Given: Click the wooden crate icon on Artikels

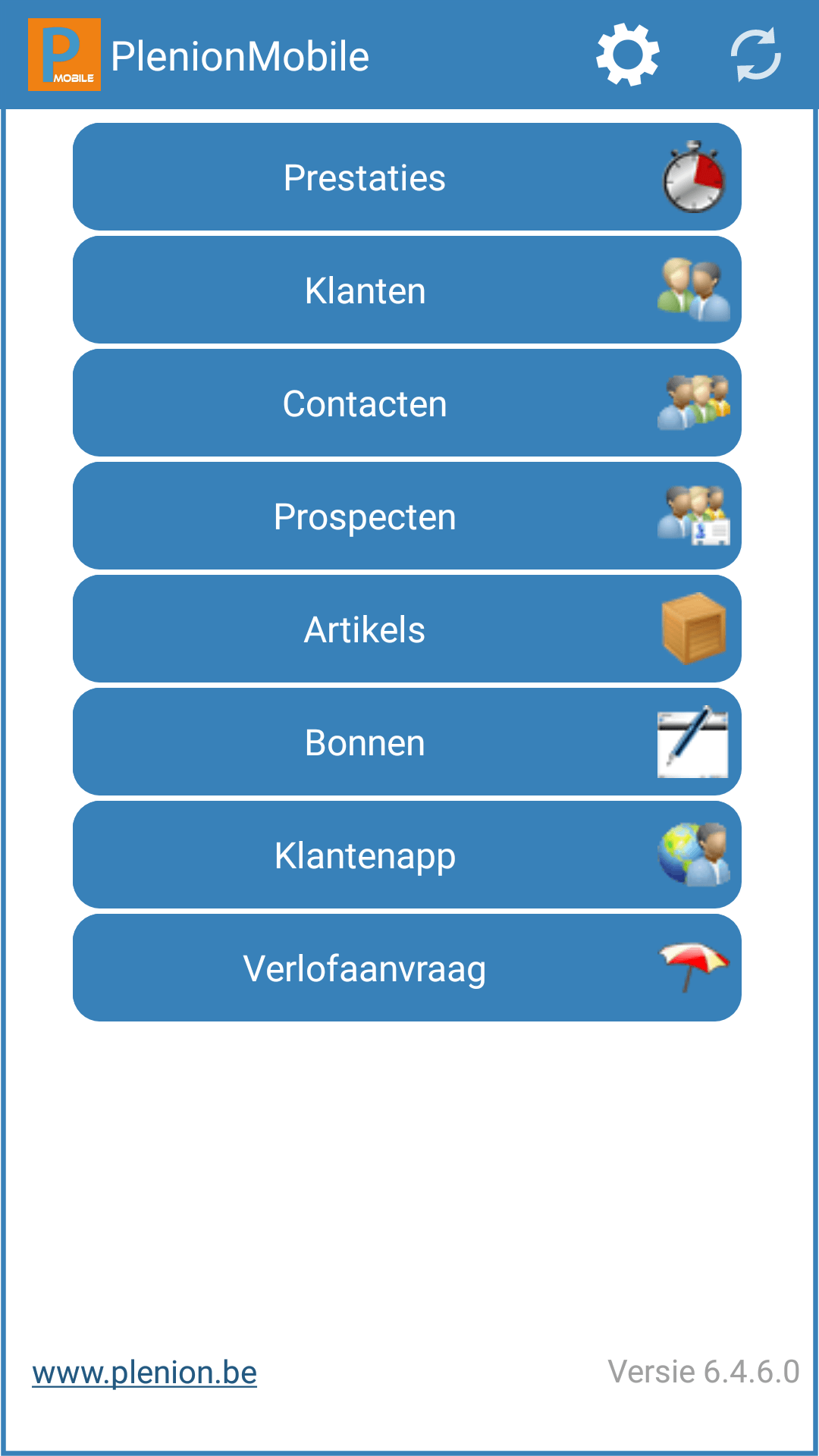Looking at the screenshot, I should pyautogui.click(x=694, y=628).
